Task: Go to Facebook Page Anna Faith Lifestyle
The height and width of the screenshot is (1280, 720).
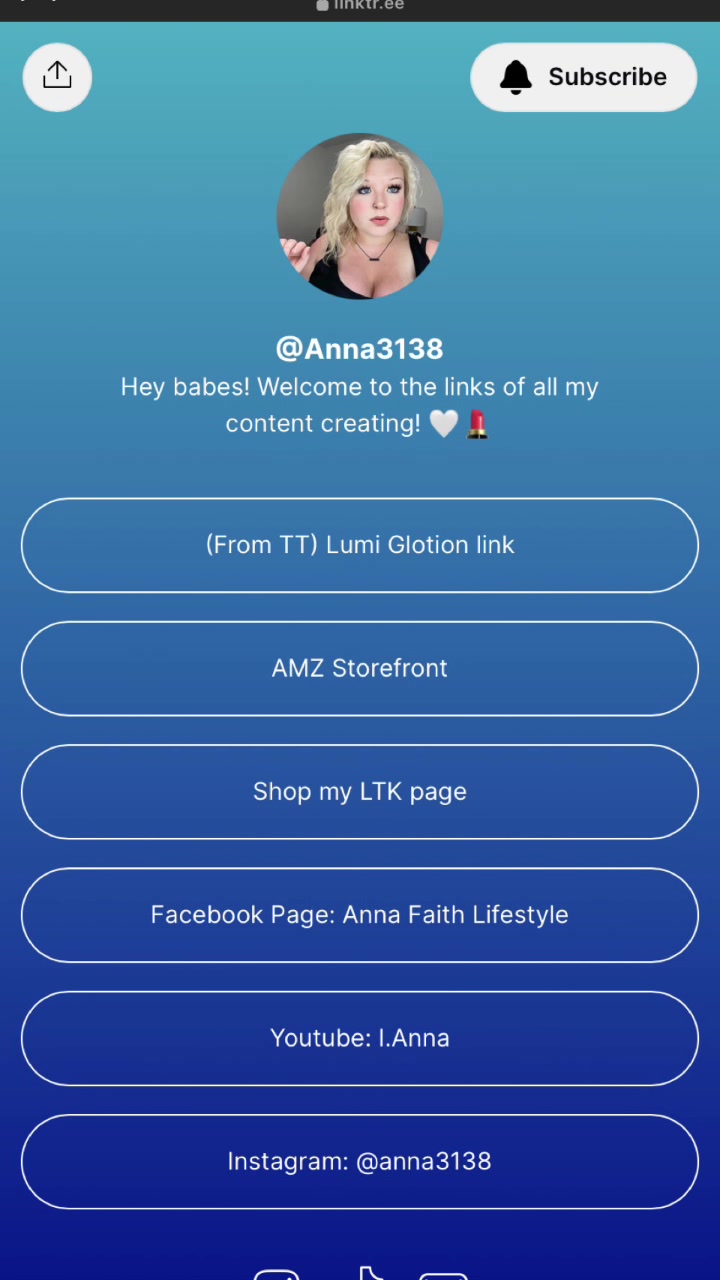Action: click(360, 915)
